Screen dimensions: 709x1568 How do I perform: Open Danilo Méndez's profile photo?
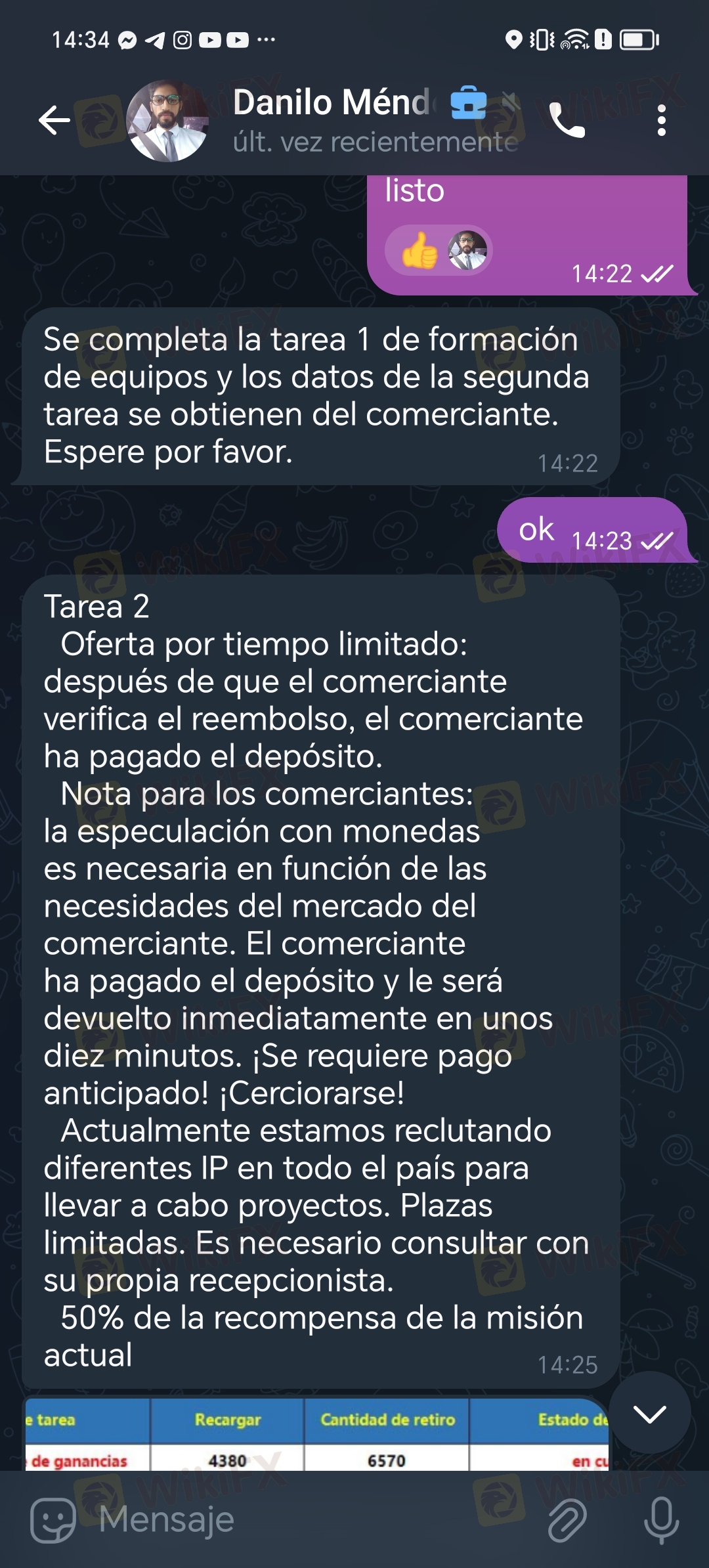click(167, 121)
